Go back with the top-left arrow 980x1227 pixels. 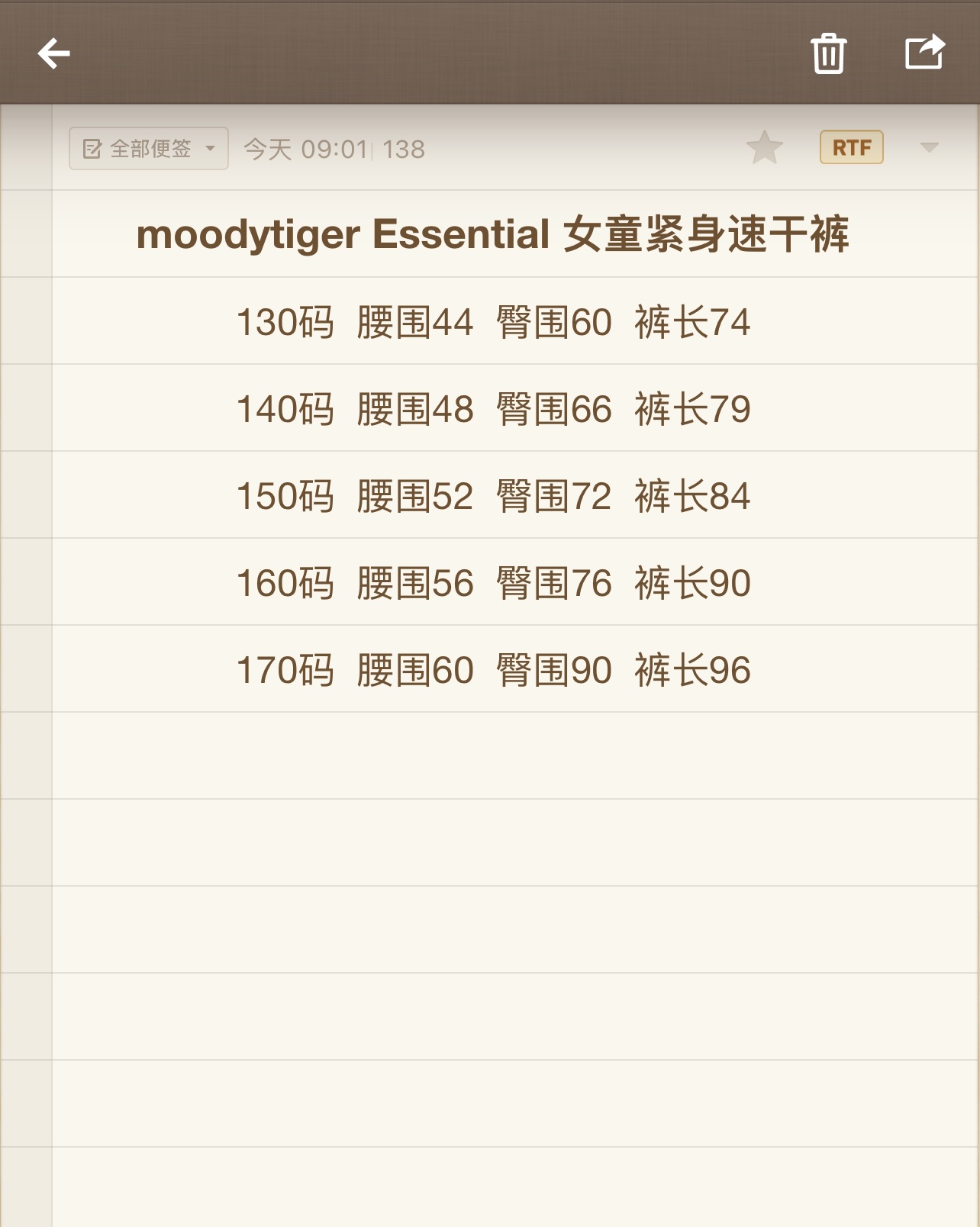click(x=53, y=53)
